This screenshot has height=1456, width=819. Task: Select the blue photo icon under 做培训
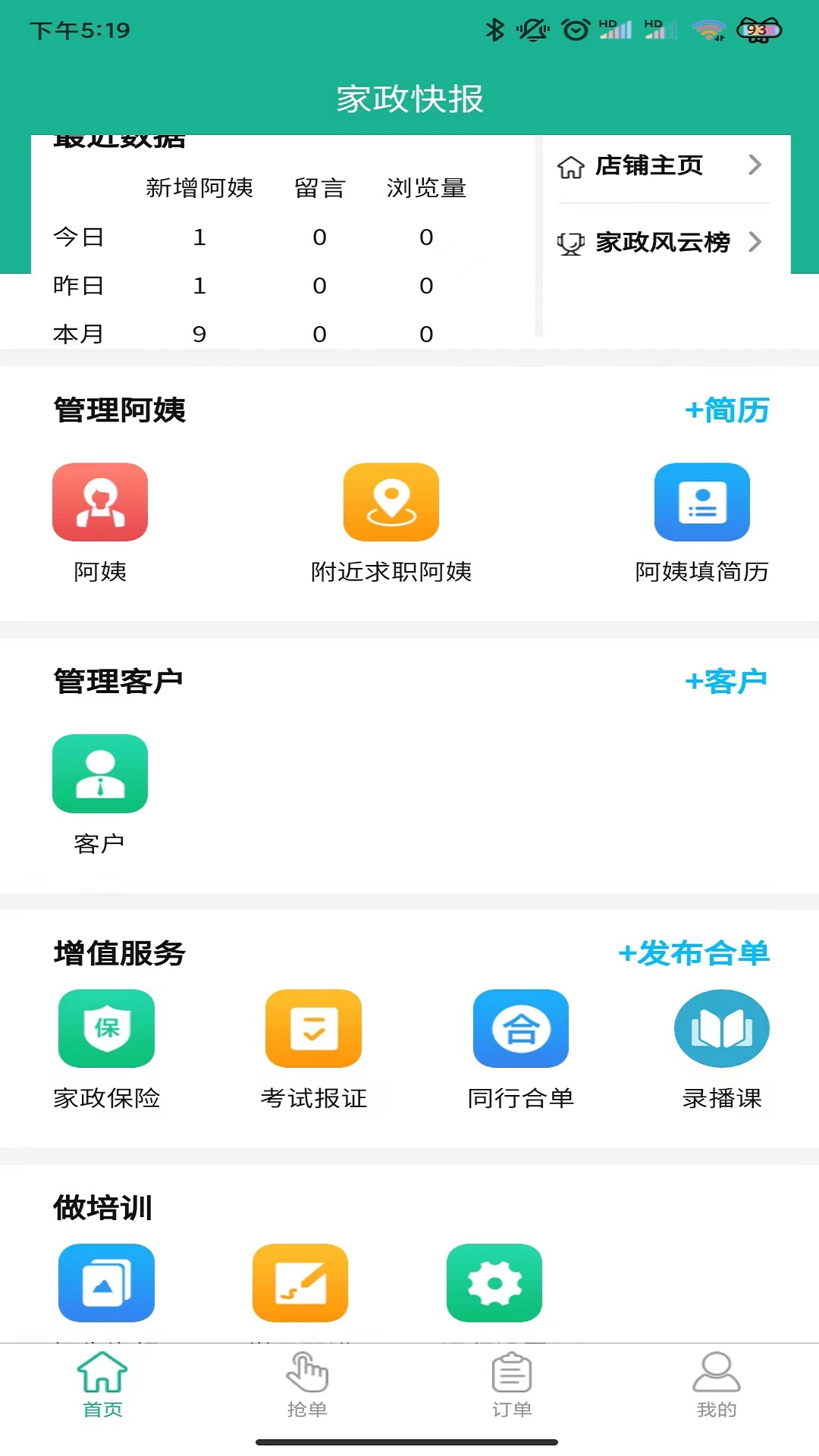click(x=106, y=1283)
